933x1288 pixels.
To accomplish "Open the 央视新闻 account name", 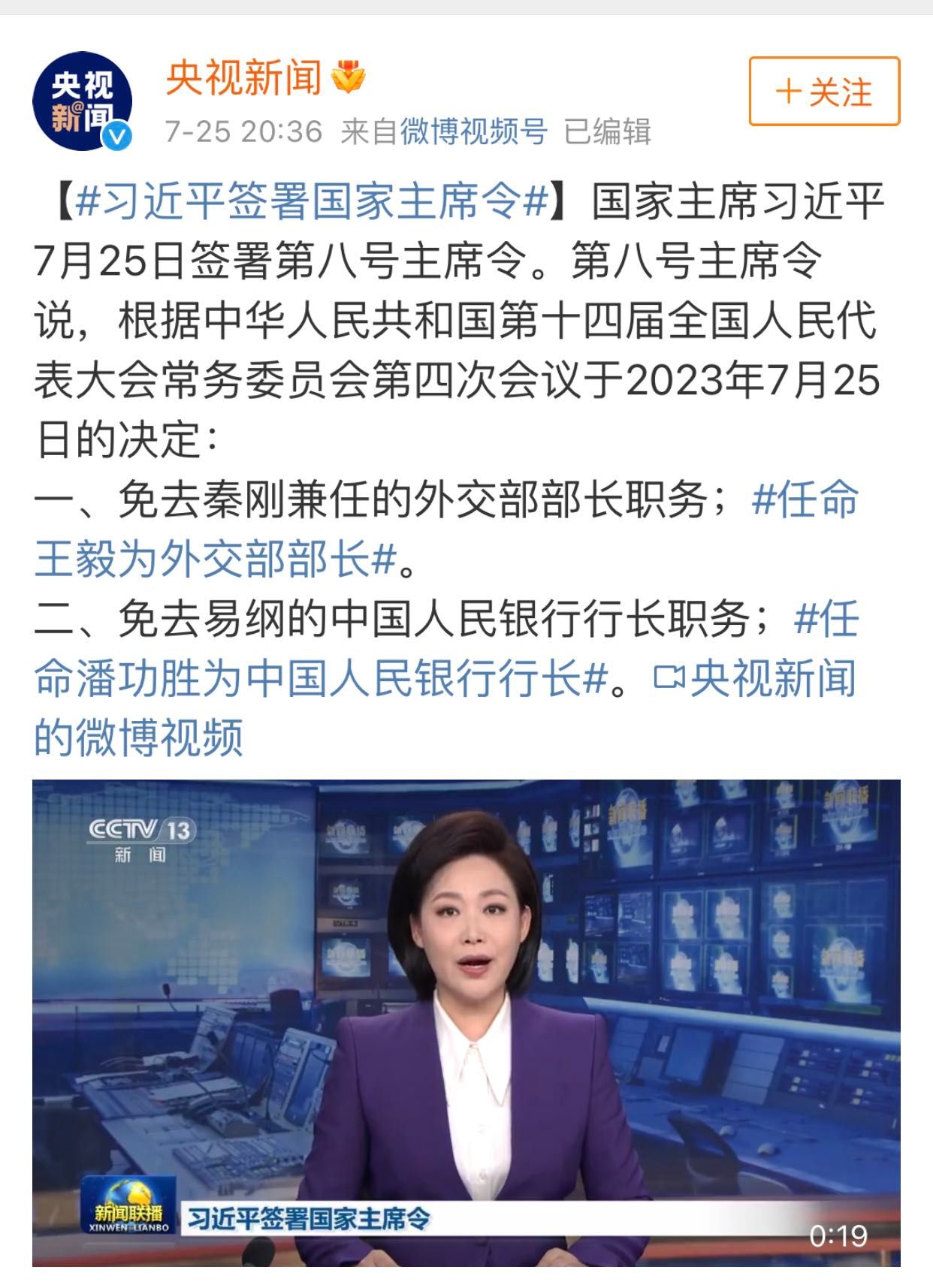I will (244, 78).
